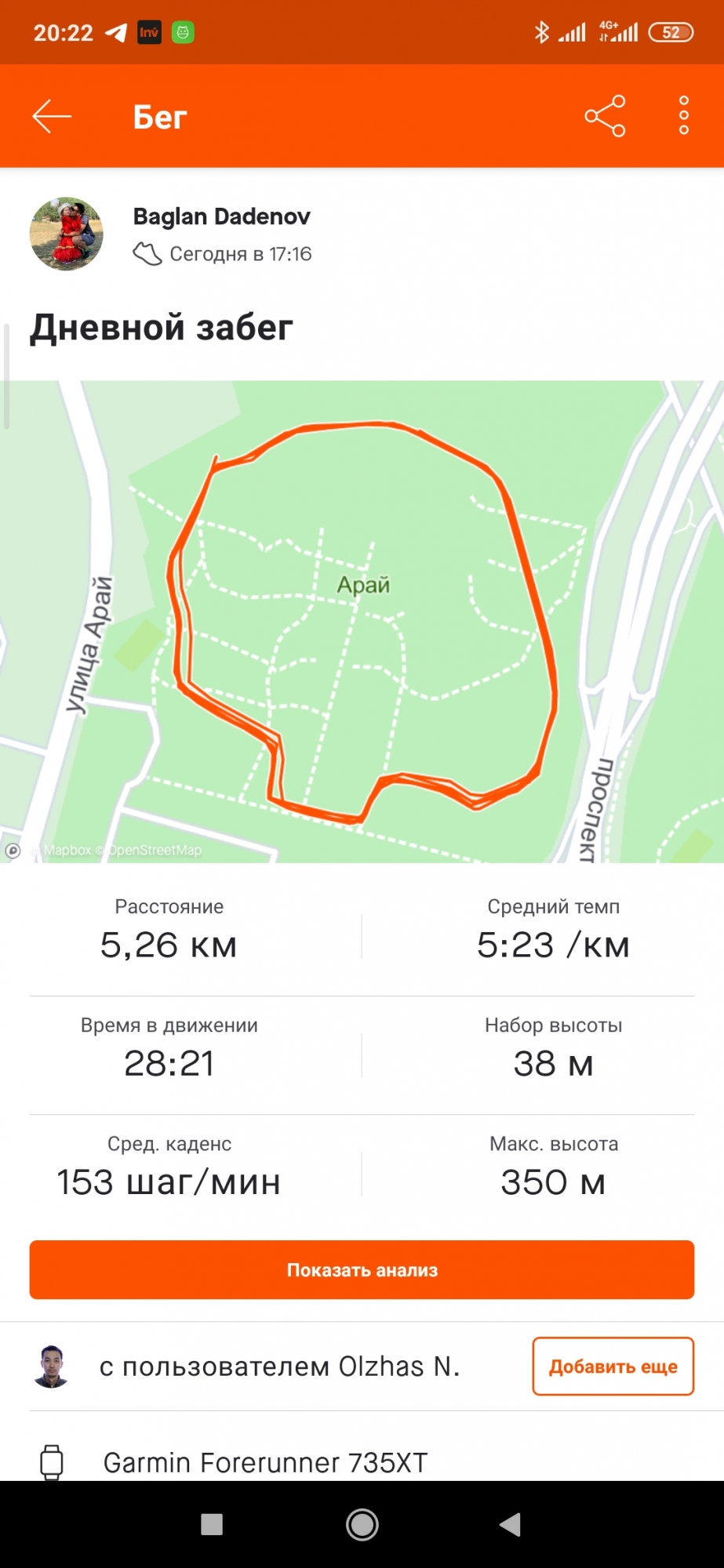This screenshot has height=1568, width=724.
Task: Tap the system home button
Action: point(362,1524)
